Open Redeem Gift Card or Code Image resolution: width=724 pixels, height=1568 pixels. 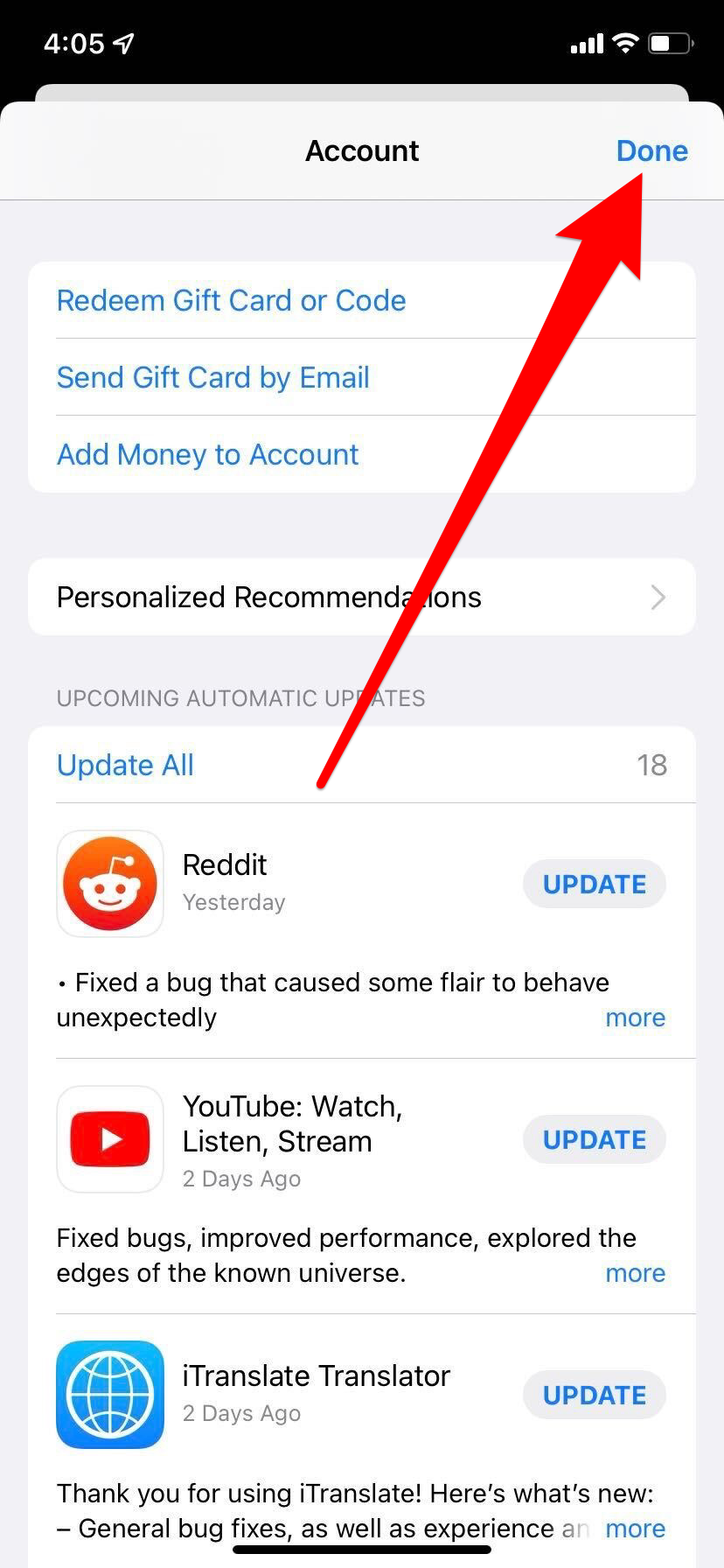coord(362,300)
